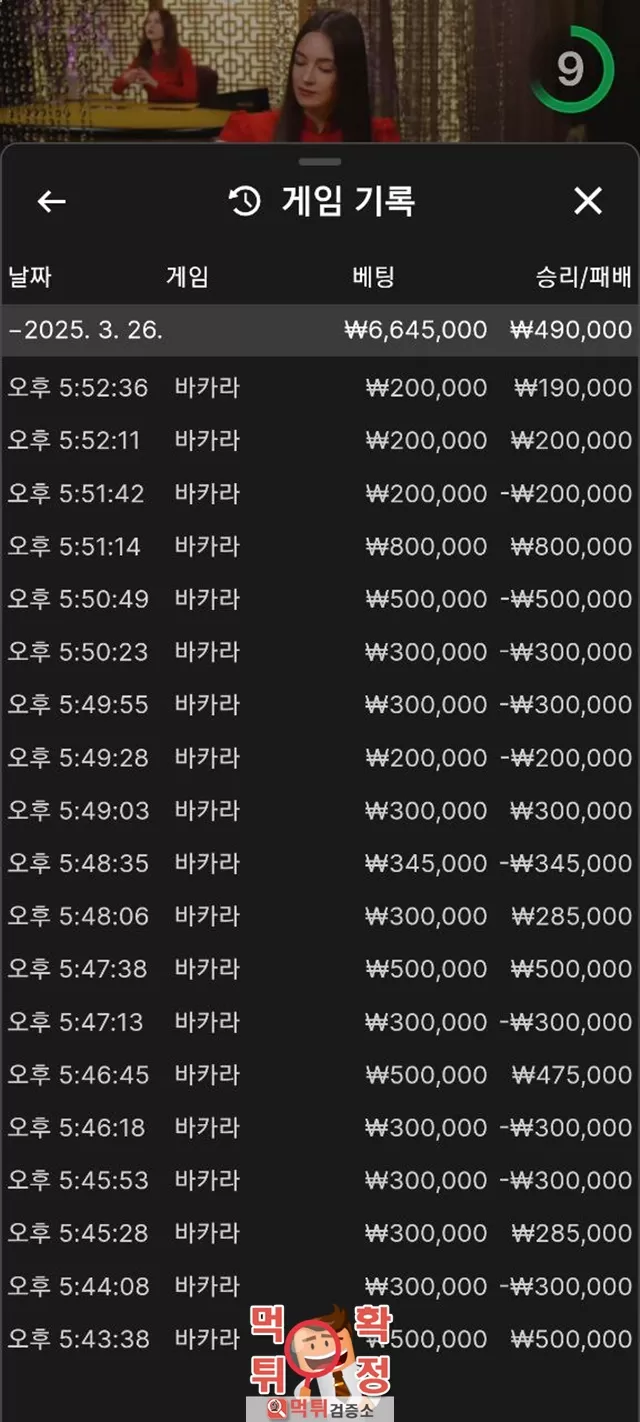The image size is (640, 1422).
Task: Open the 오후 5:52:11 baccarat record
Action: pos(320,441)
